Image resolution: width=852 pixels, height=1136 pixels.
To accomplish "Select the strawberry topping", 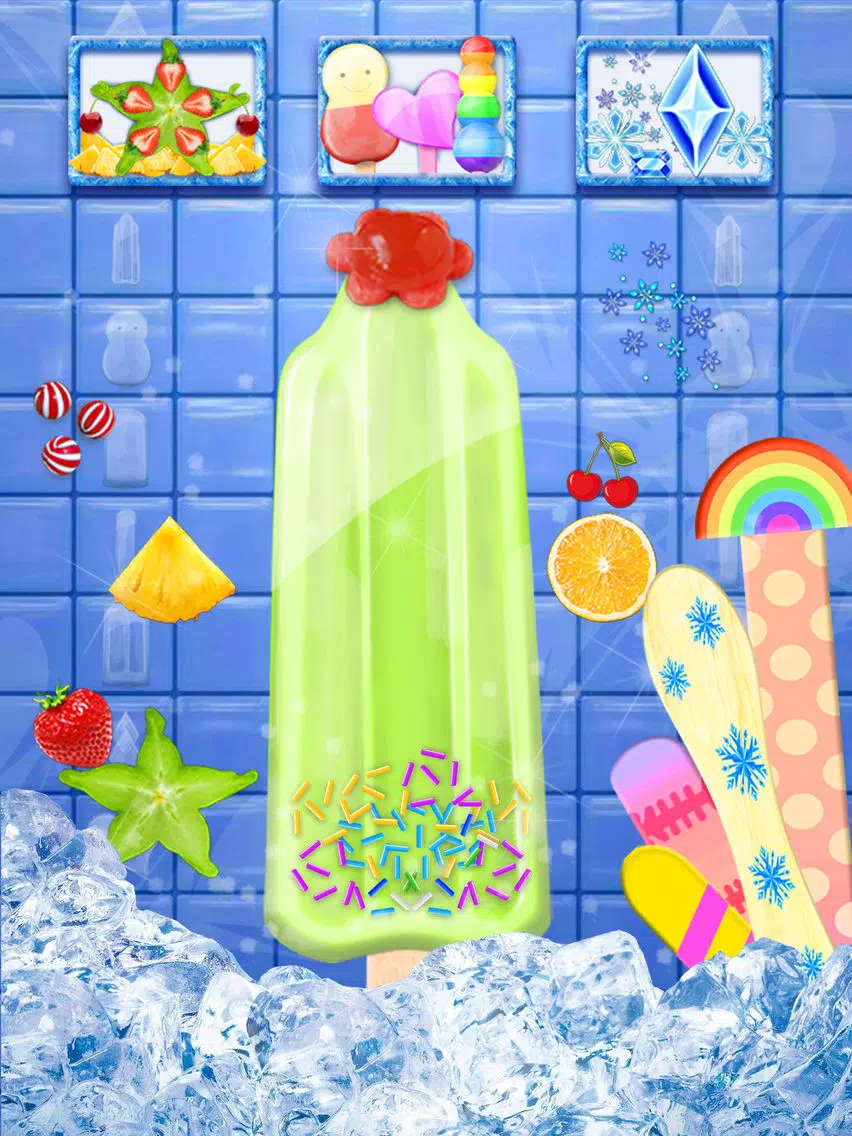I will click(73, 727).
